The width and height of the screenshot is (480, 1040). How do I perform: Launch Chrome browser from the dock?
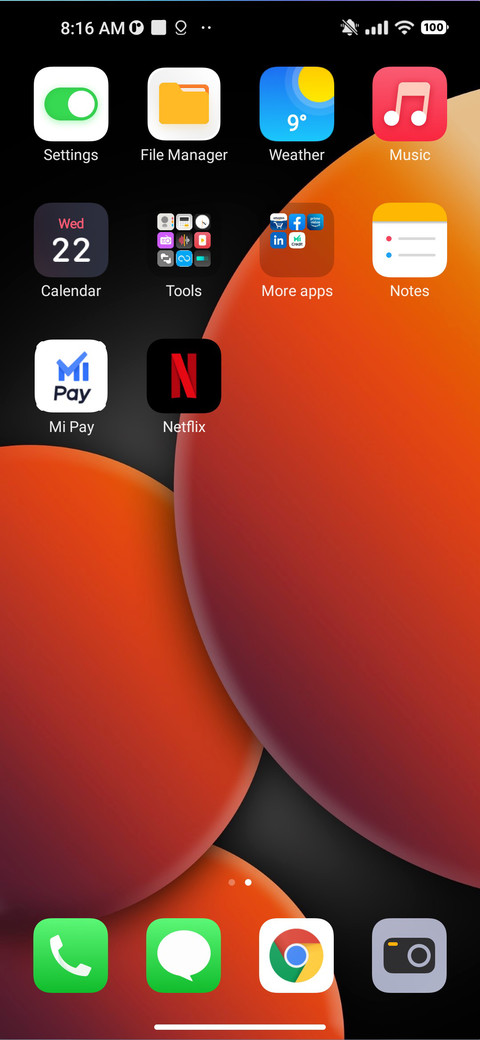tap(296, 955)
